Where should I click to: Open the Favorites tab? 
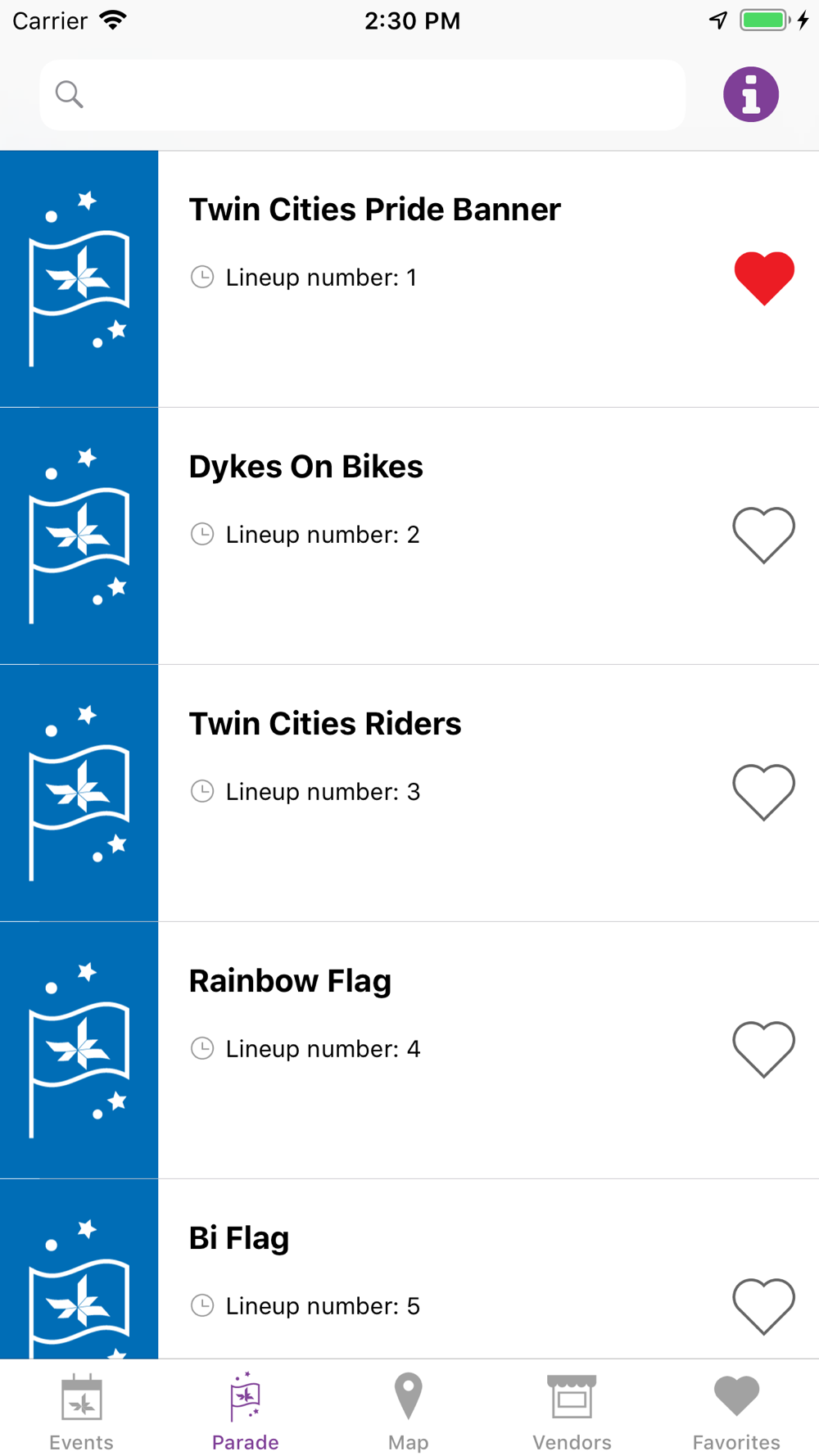[736, 1412]
